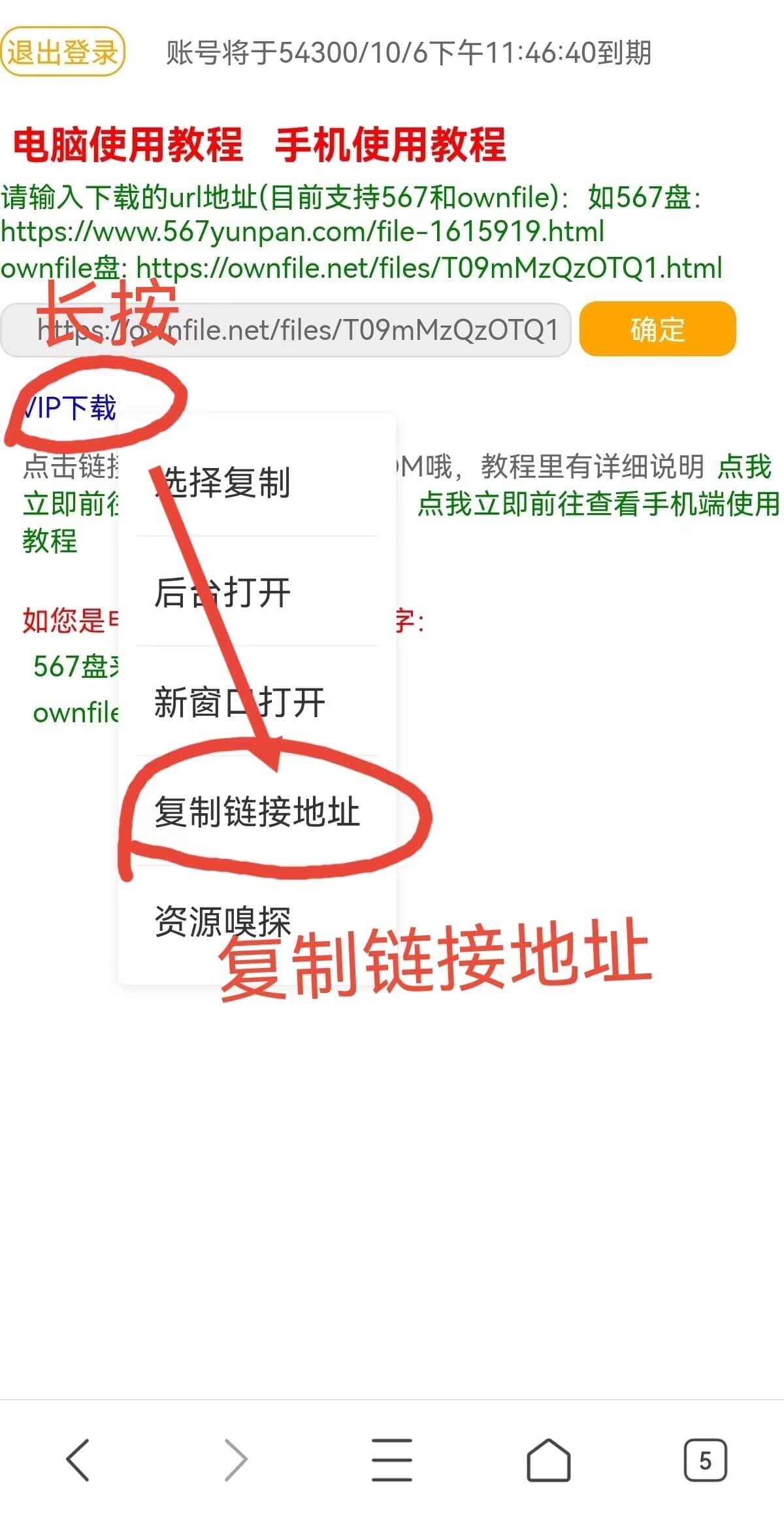Focus the ownfile URL input field
The image size is (784, 1521).
(286, 330)
